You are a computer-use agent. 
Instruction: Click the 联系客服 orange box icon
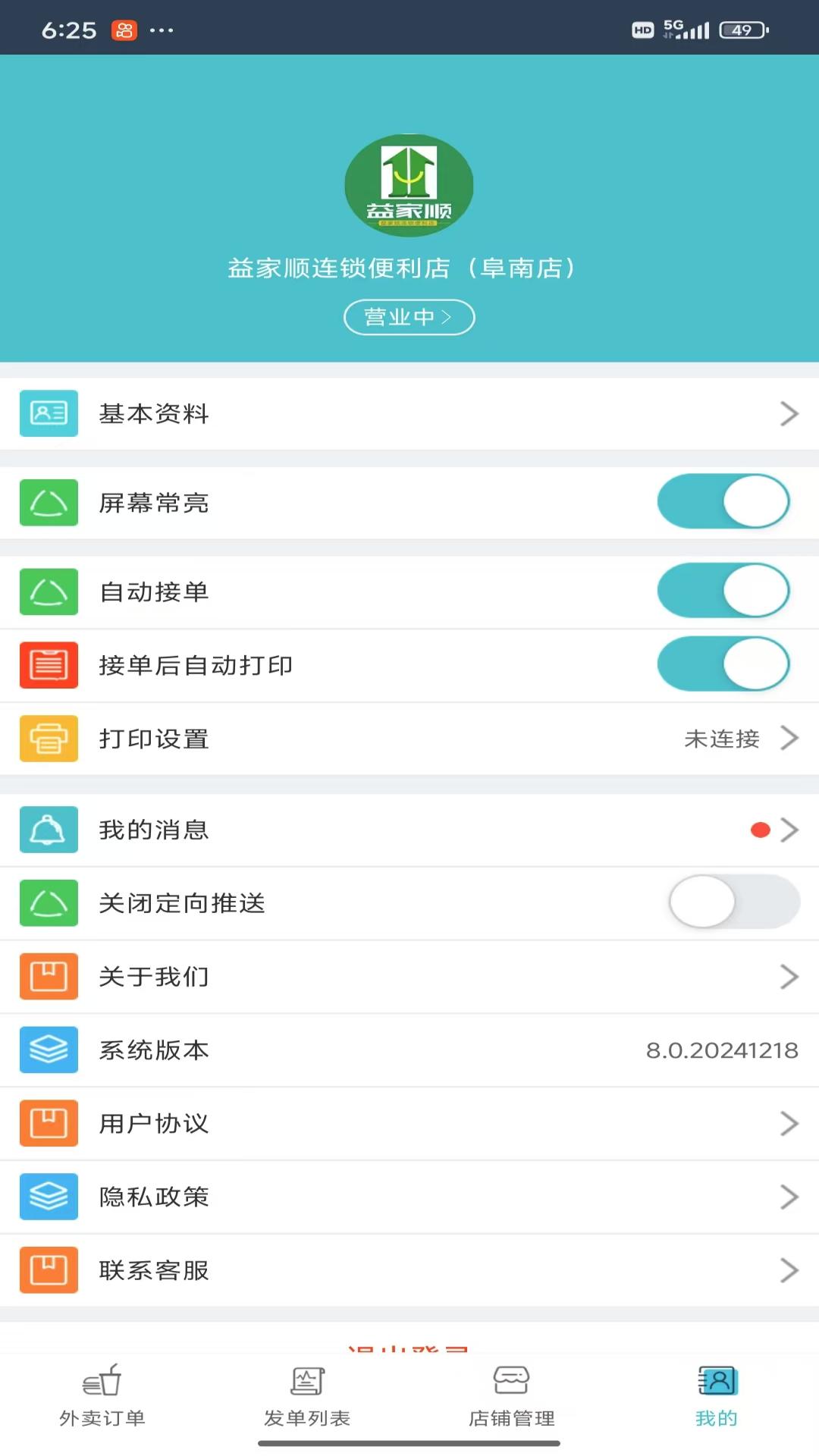point(49,1270)
